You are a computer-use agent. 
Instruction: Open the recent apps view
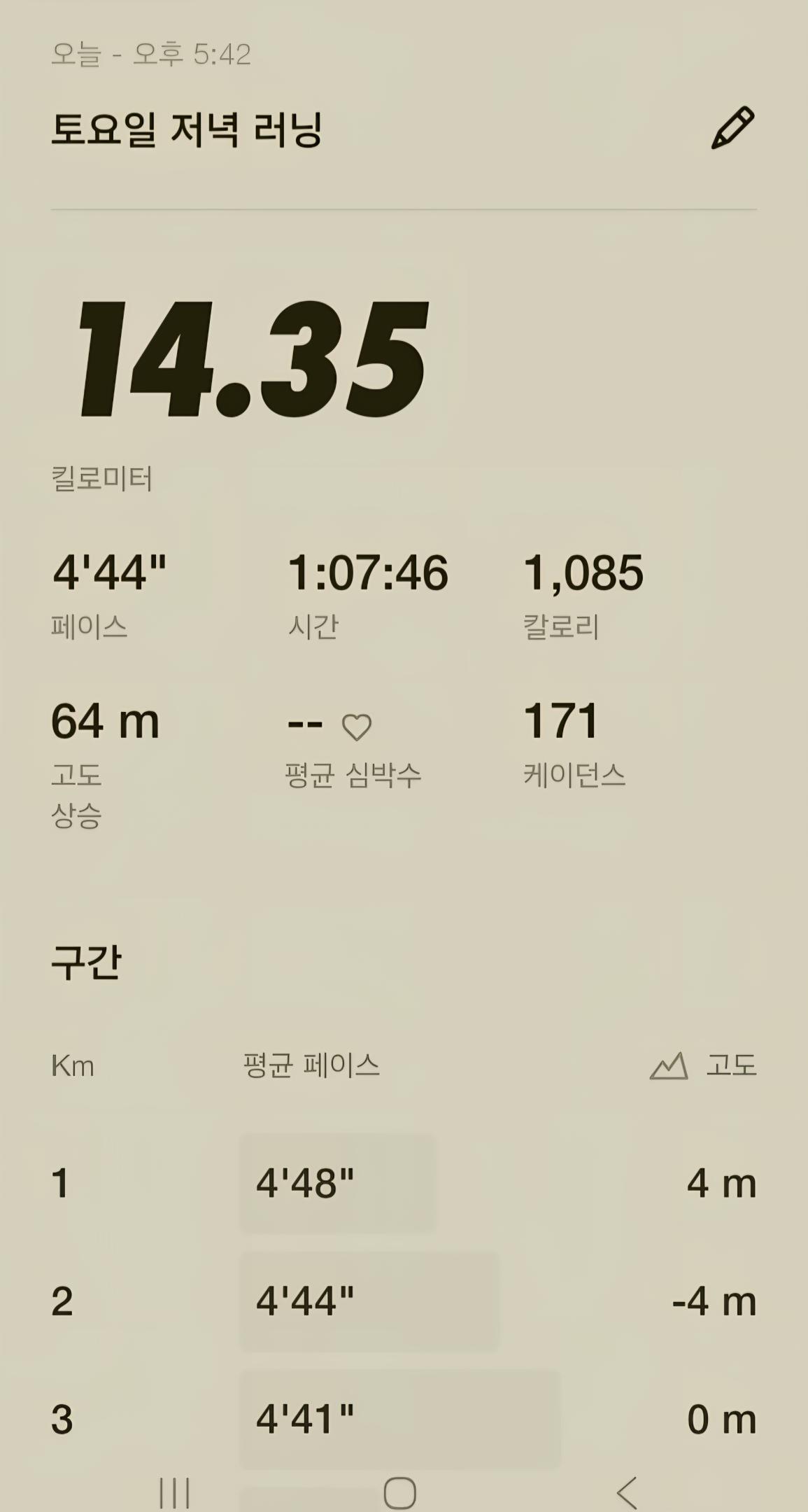[x=174, y=1492]
